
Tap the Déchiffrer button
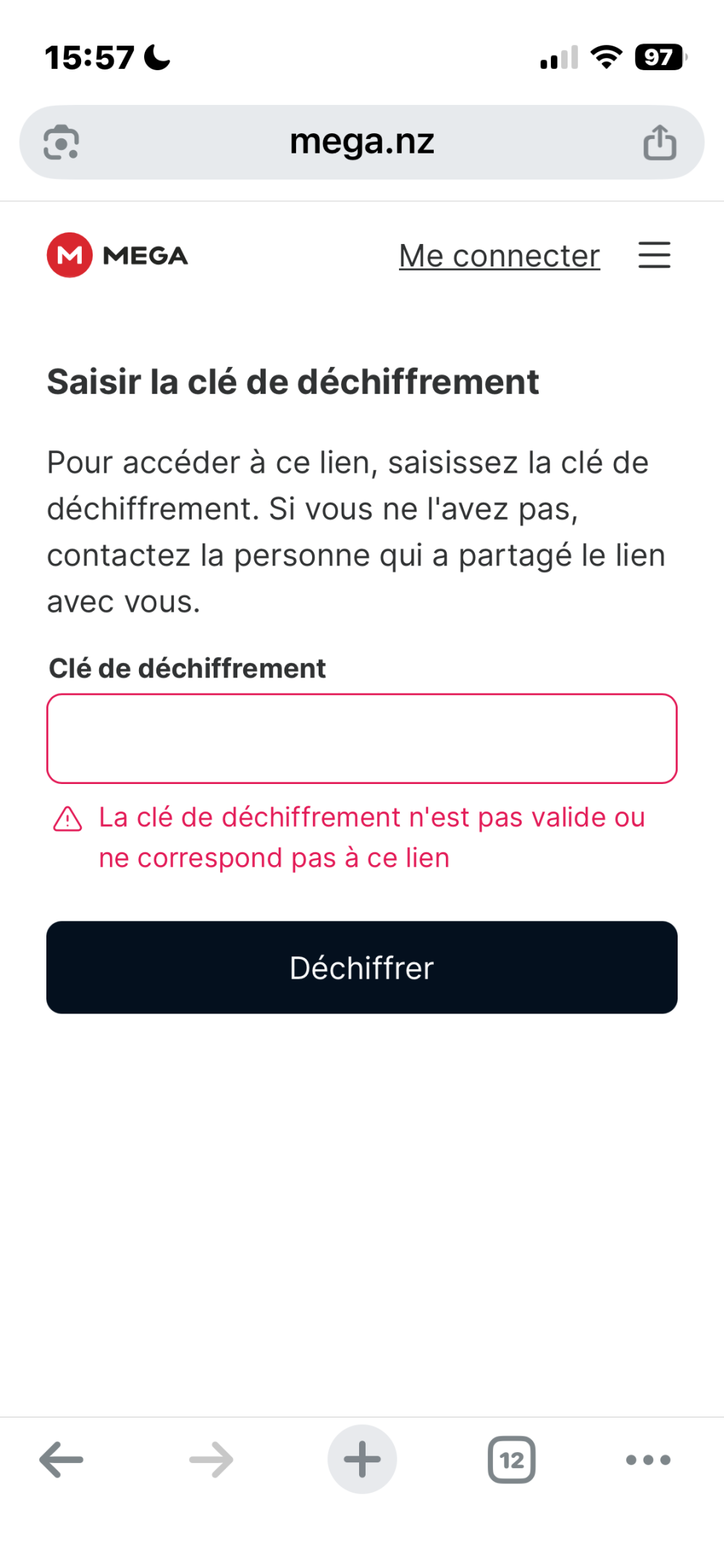(x=362, y=967)
